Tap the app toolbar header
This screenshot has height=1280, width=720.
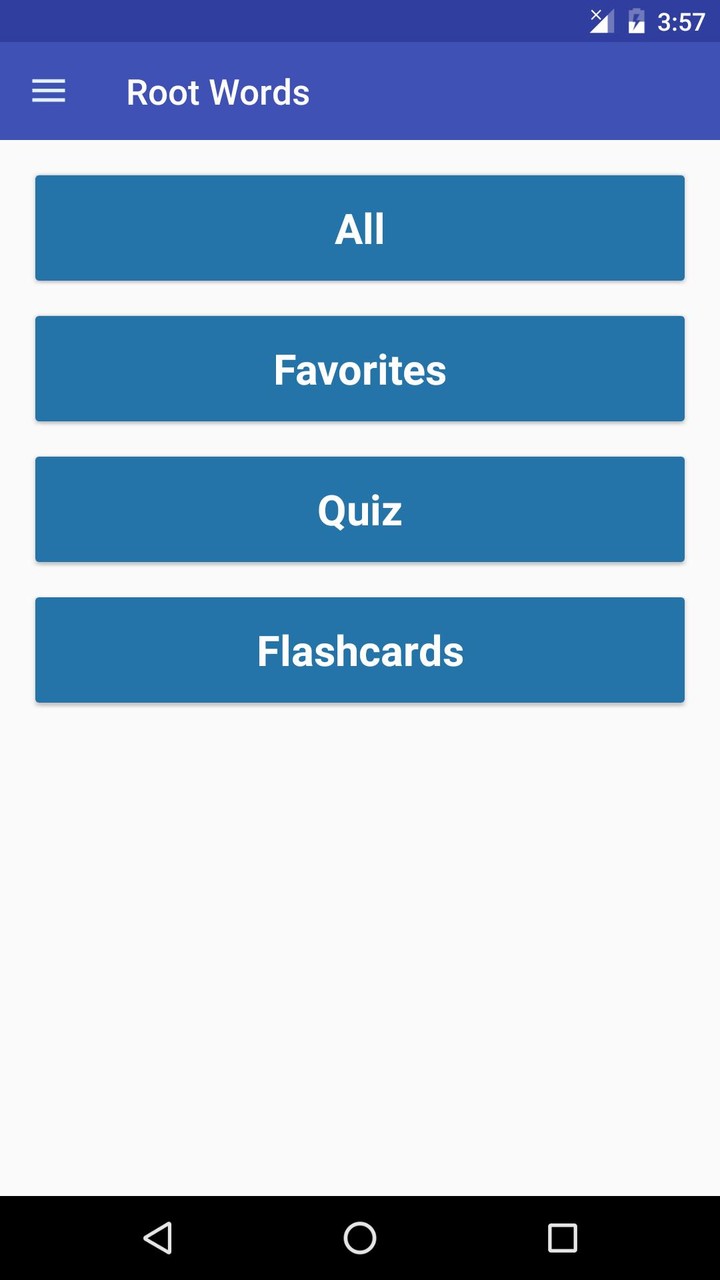[x=218, y=91]
